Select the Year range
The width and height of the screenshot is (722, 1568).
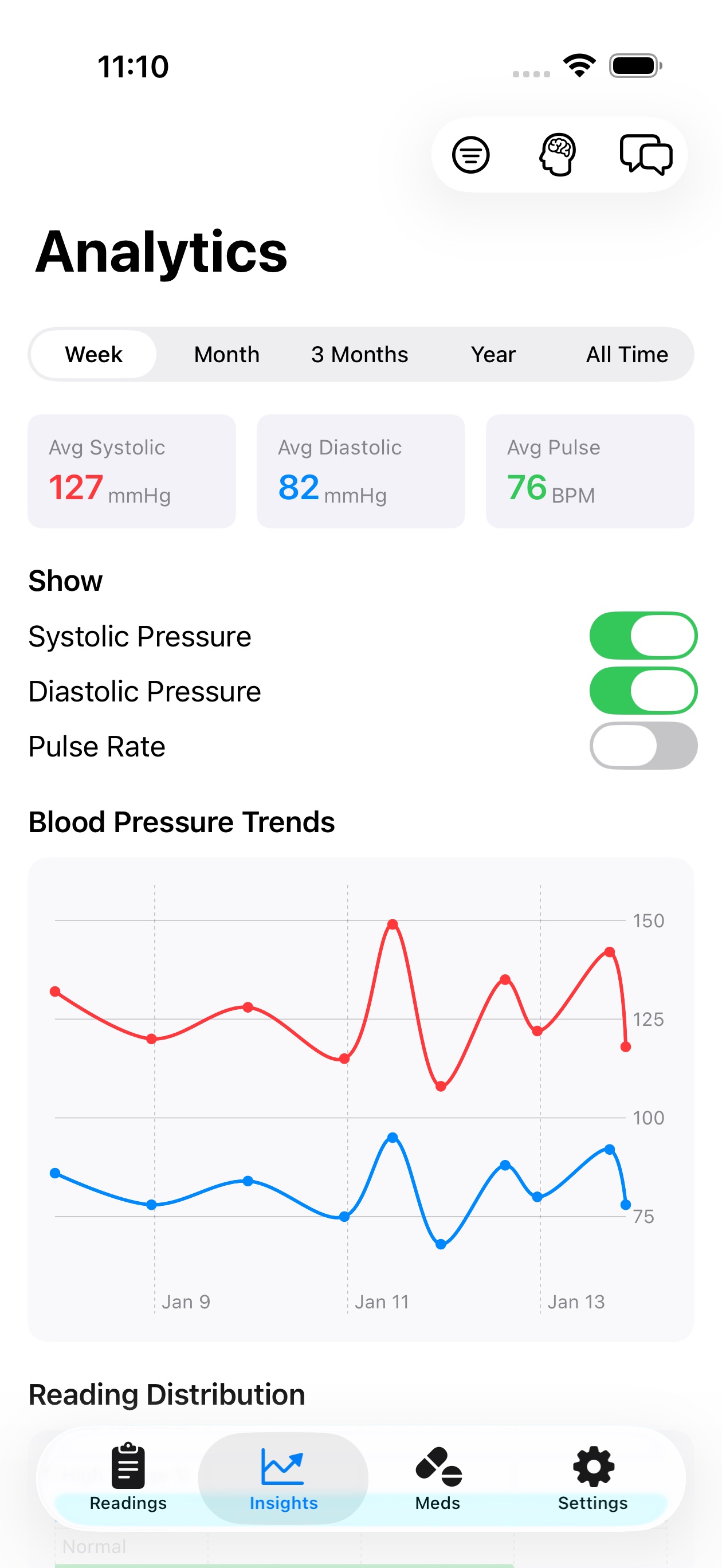coord(493,354)
